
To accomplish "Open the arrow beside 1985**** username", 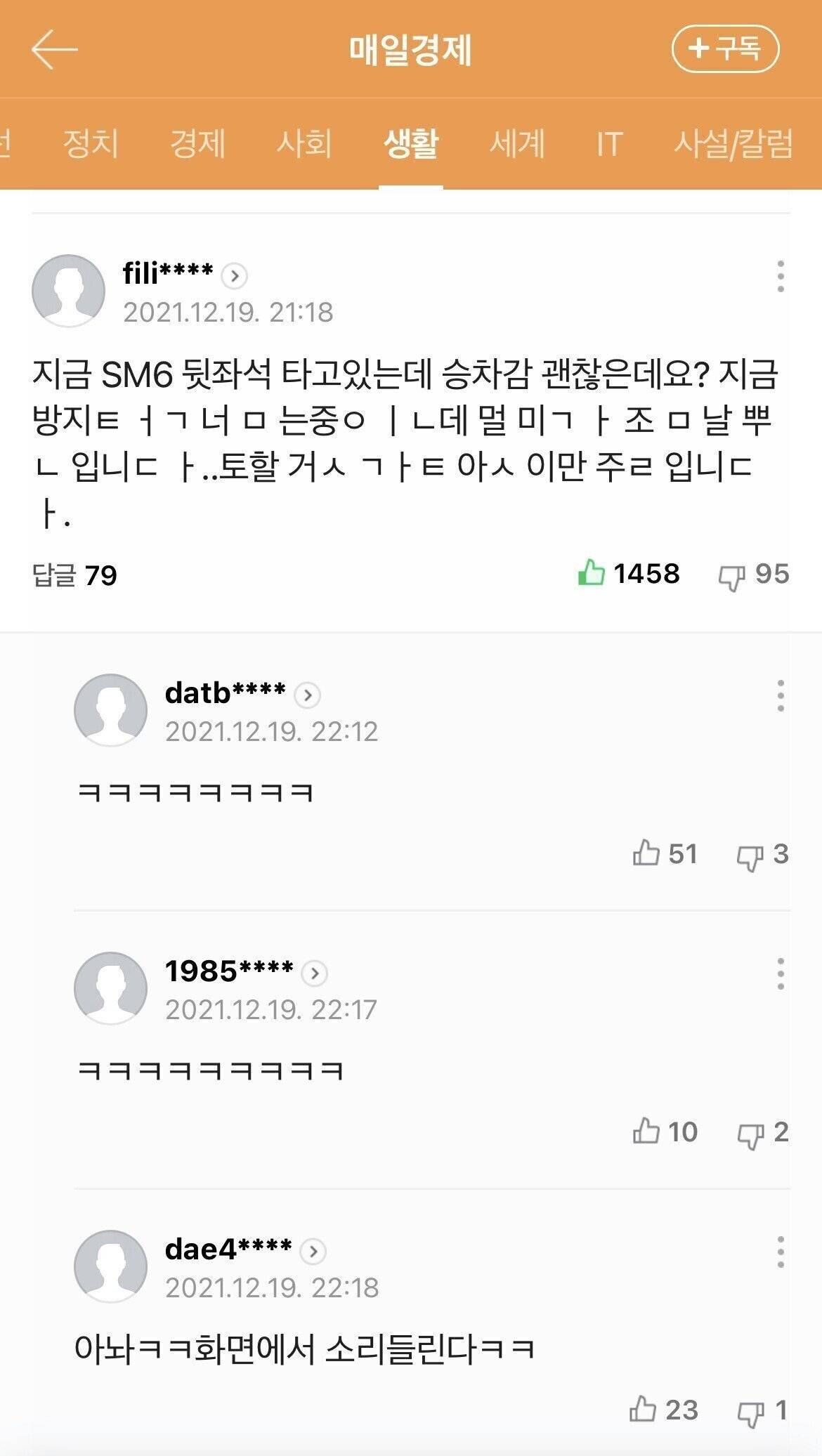I will pos(316,973).
